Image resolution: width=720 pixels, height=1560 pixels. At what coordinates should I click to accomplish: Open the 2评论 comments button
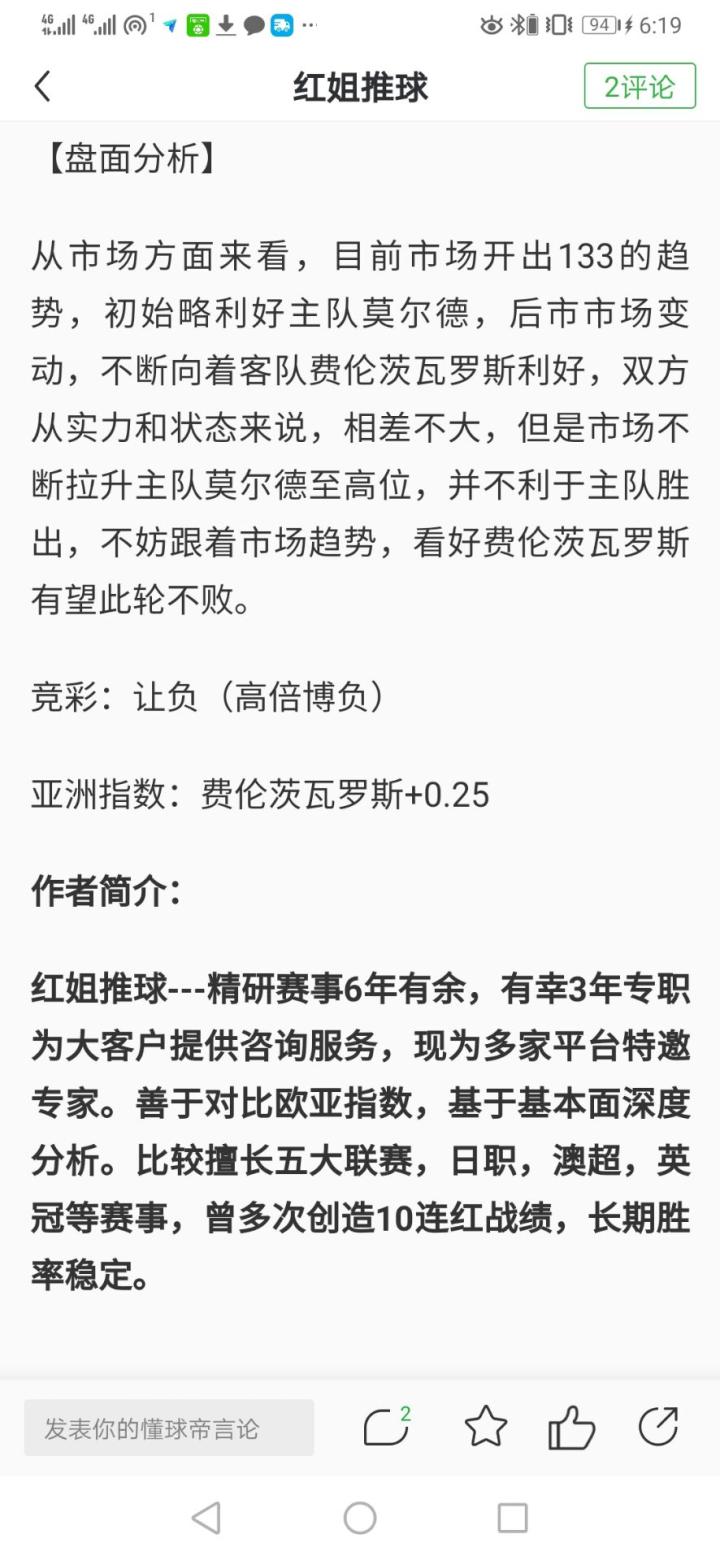coord(639,87)
